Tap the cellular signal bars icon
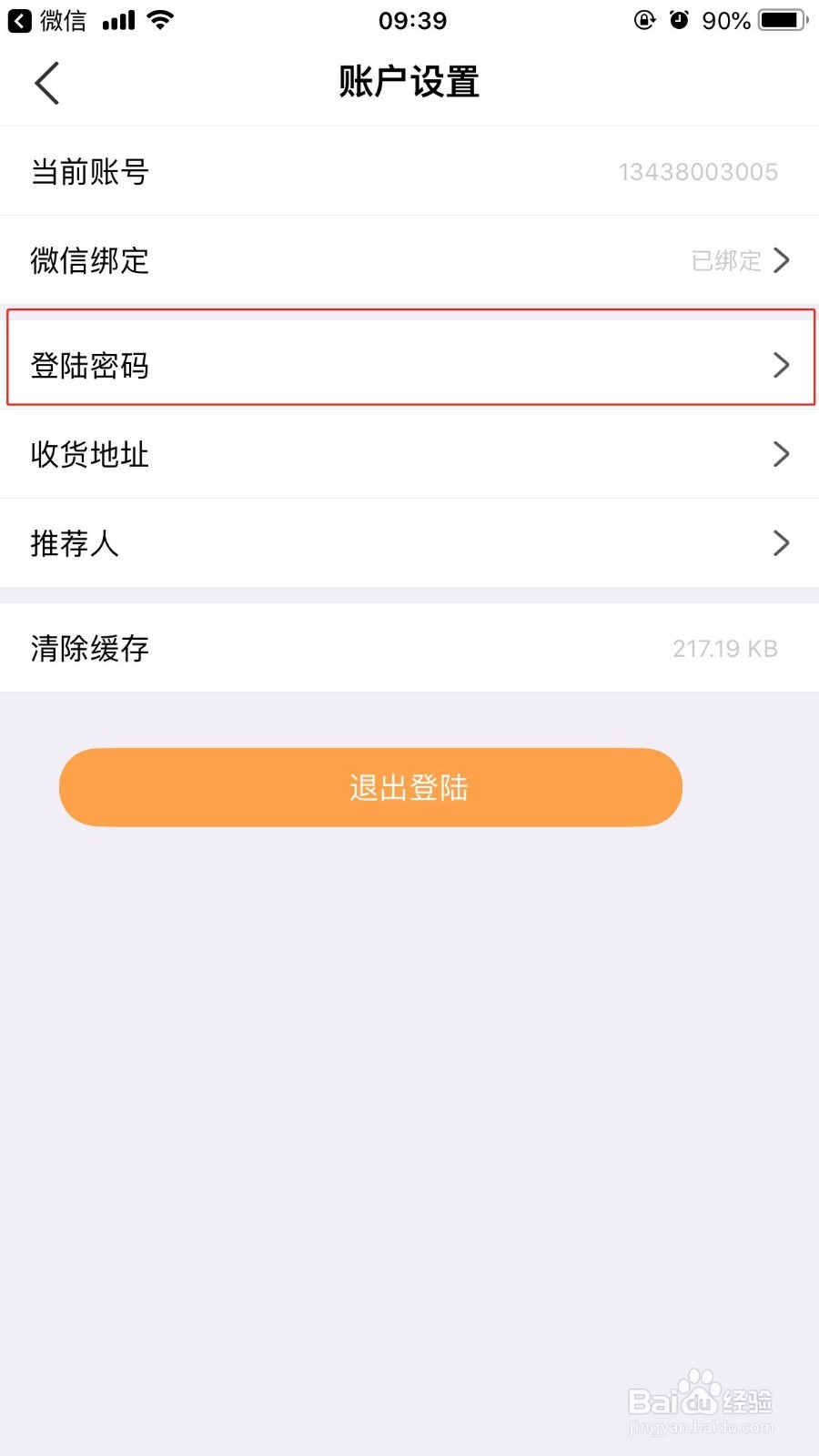The width and height of the screenshot is (819, 1456). point(117,19)
